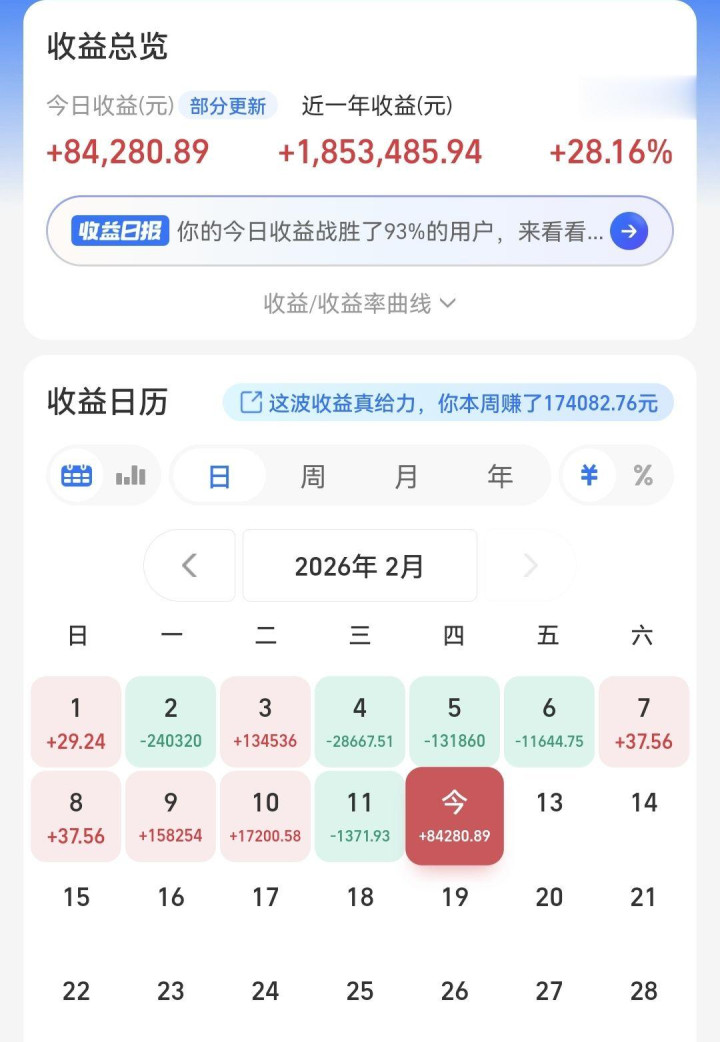
Task: Go to the previous month
Action: pyautogui.click(x=190, y=566)
